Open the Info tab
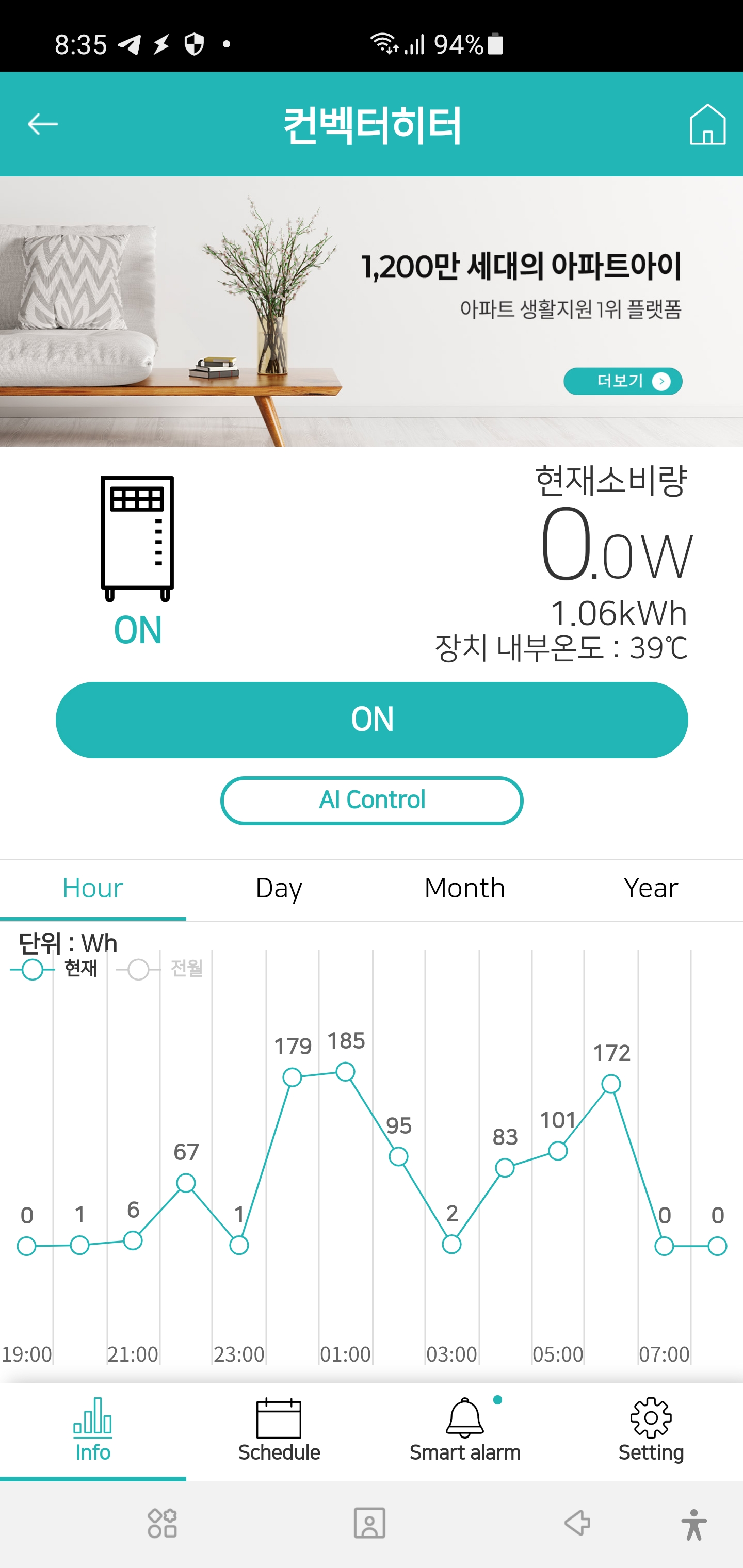 92,1431
